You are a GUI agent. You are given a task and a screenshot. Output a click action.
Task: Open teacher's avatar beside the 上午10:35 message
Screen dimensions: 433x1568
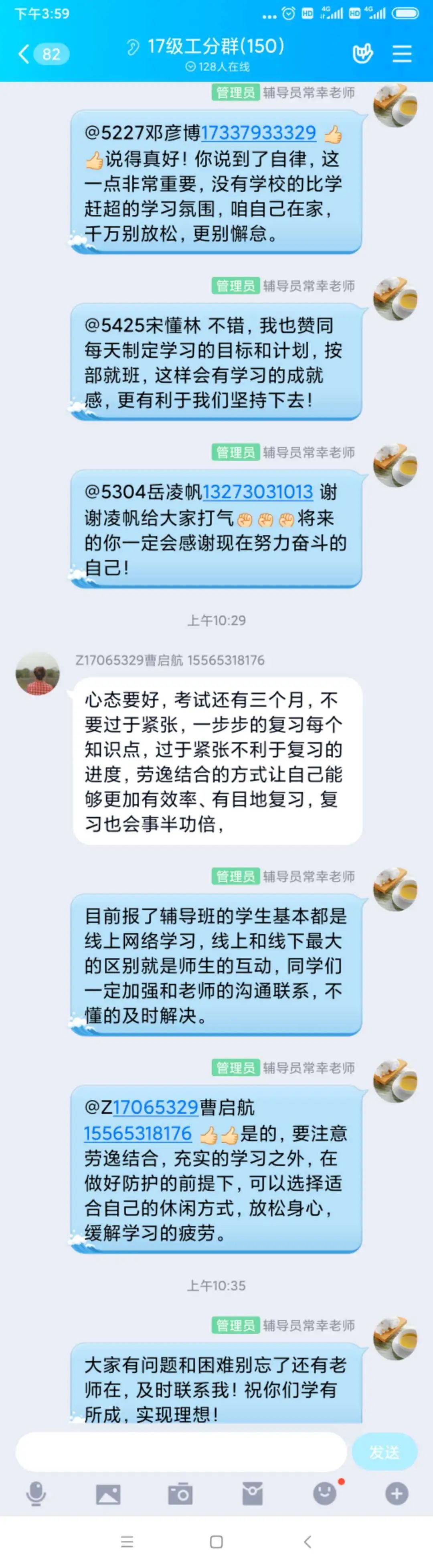395,1338
